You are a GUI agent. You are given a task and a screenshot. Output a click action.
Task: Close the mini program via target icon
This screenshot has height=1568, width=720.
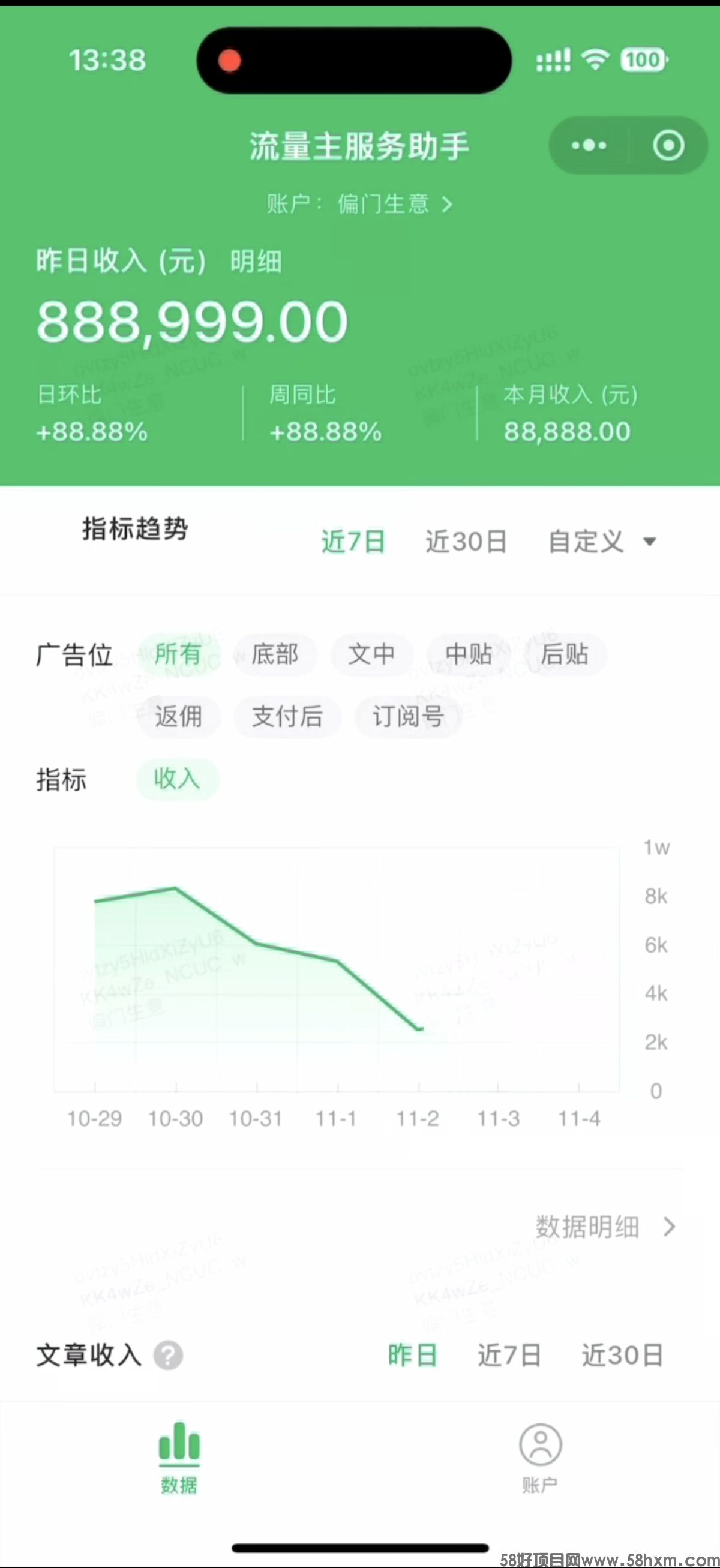(668, 146)
